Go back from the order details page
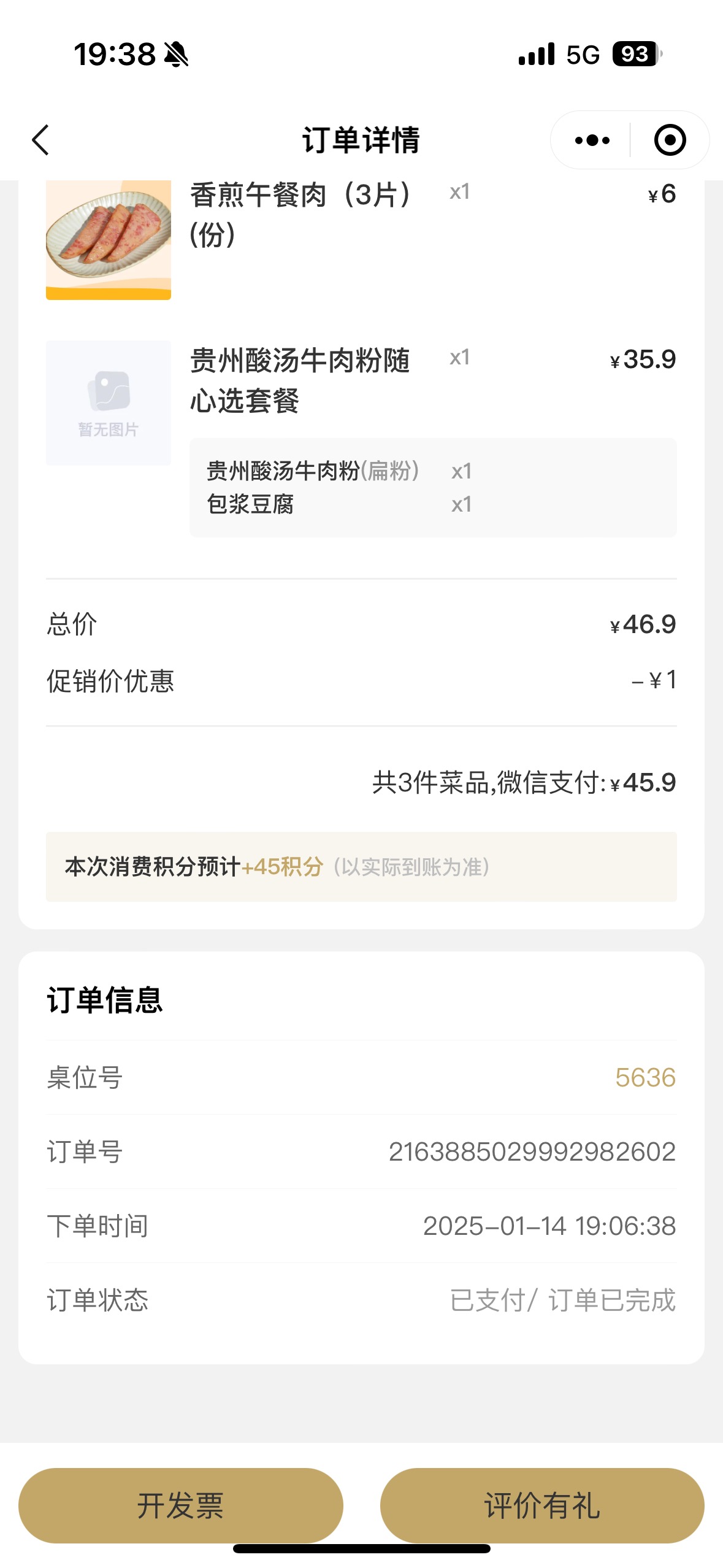 40,140
